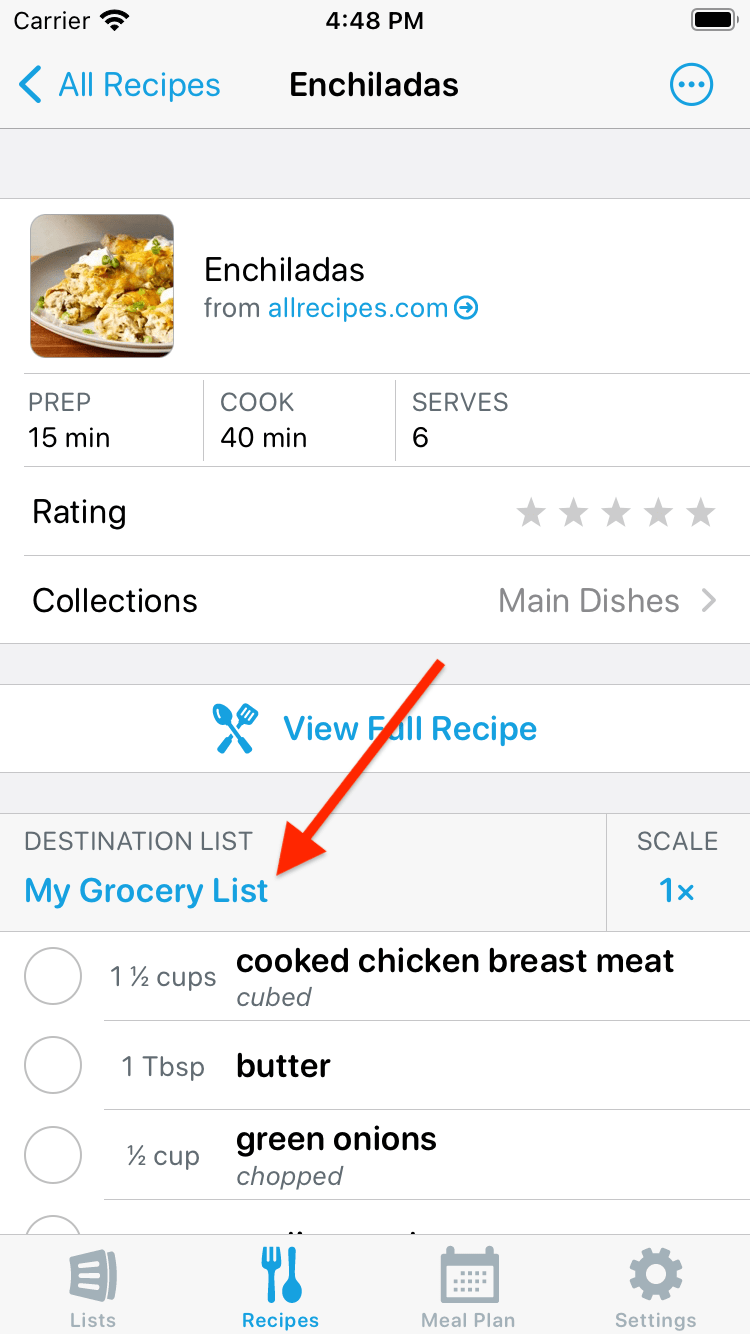Switch to the Lists tab
The width and height of the screenshot is (750, 1334).
93,1287
